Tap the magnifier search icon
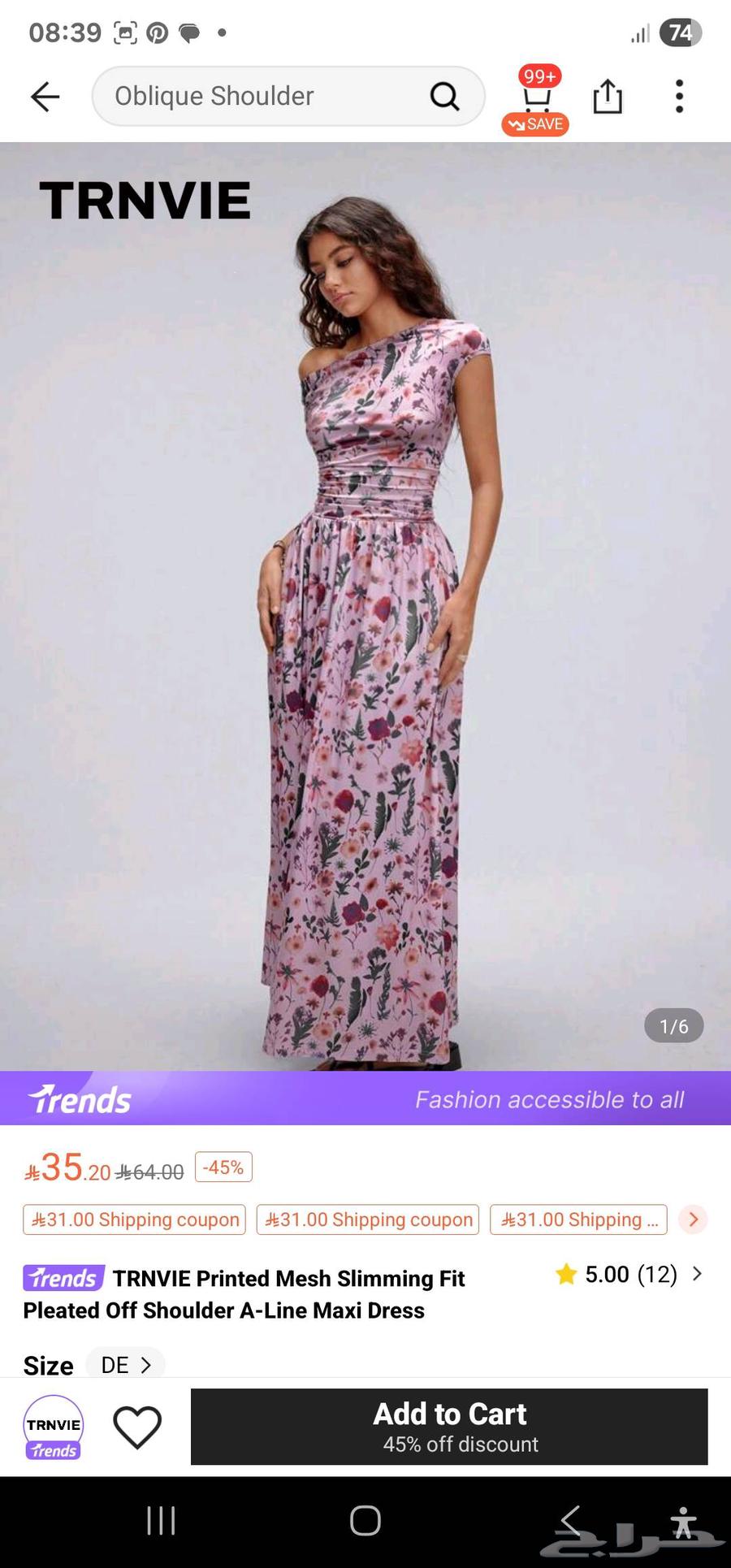 (444, 97)
